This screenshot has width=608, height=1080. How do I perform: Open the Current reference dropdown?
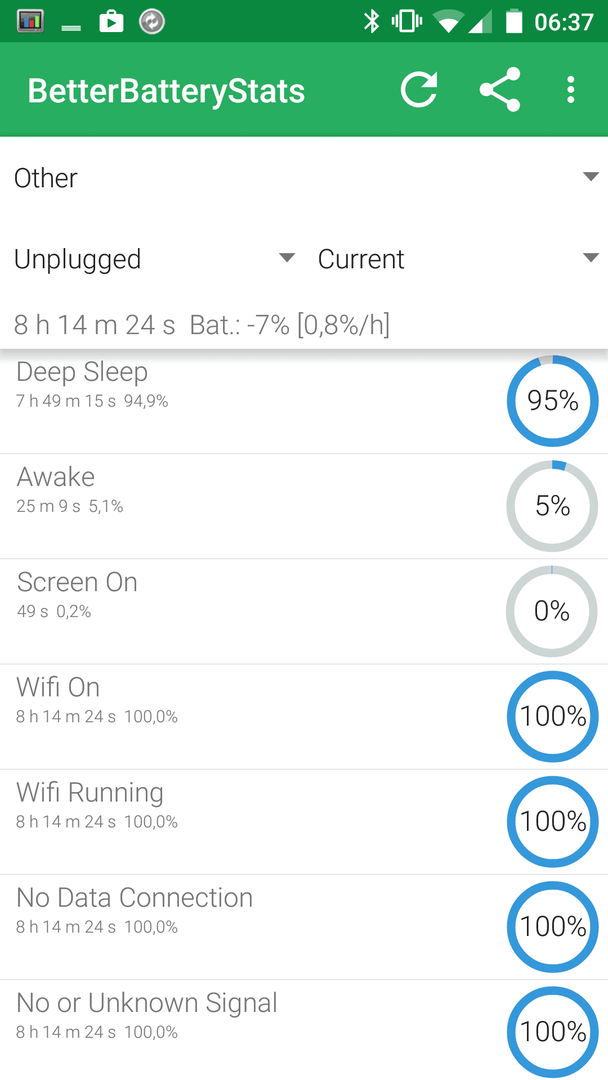point(458,259)
